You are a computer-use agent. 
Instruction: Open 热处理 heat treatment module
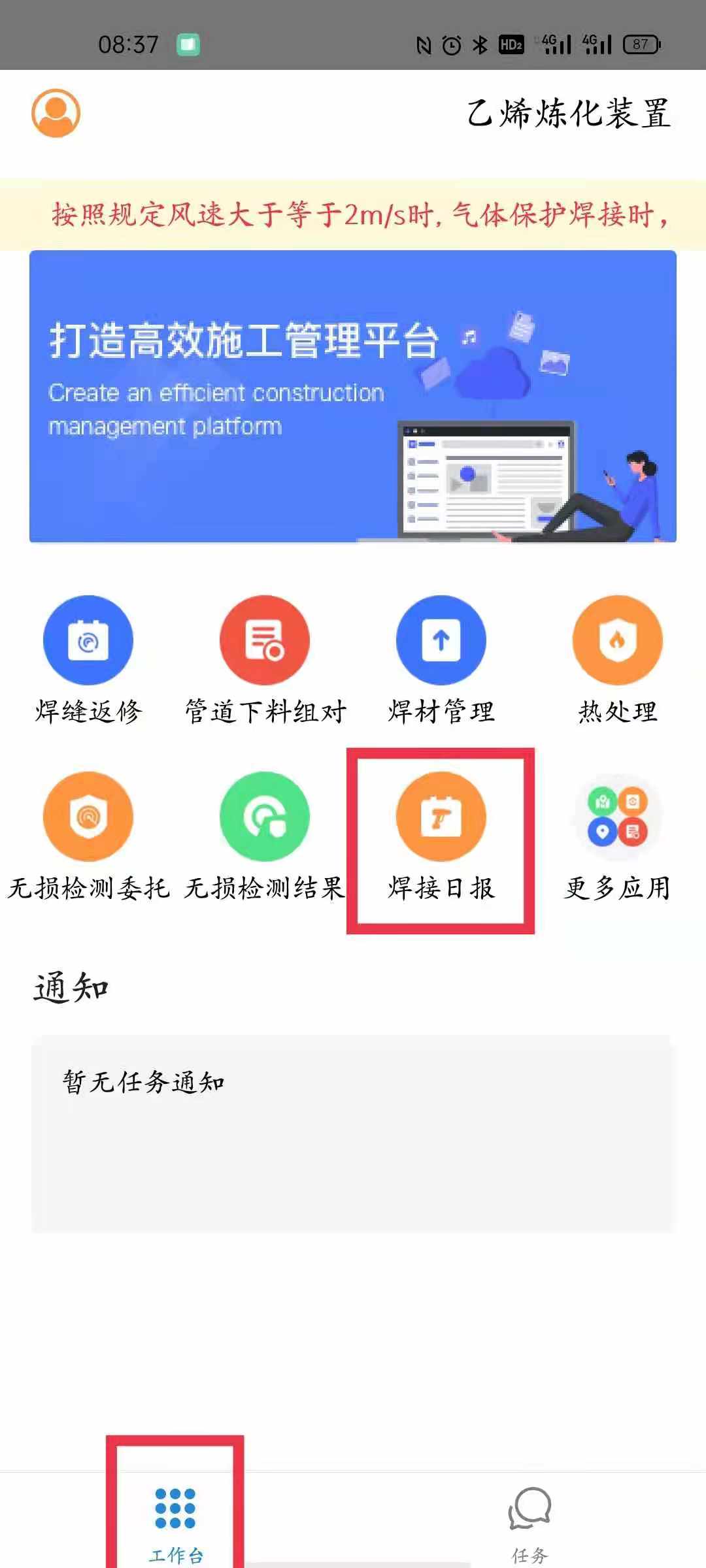point(617,640)
